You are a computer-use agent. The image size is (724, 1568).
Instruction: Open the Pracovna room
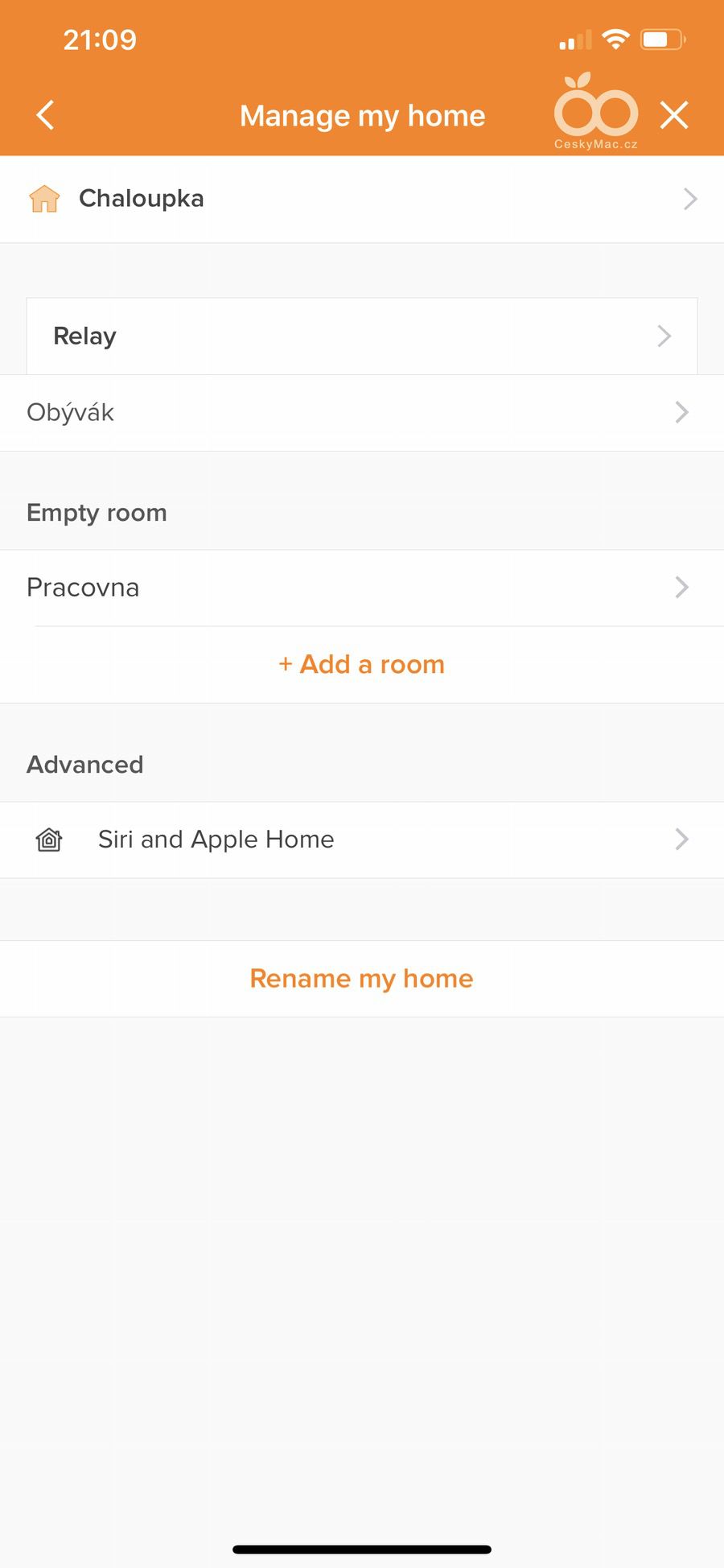click(362, 588)
